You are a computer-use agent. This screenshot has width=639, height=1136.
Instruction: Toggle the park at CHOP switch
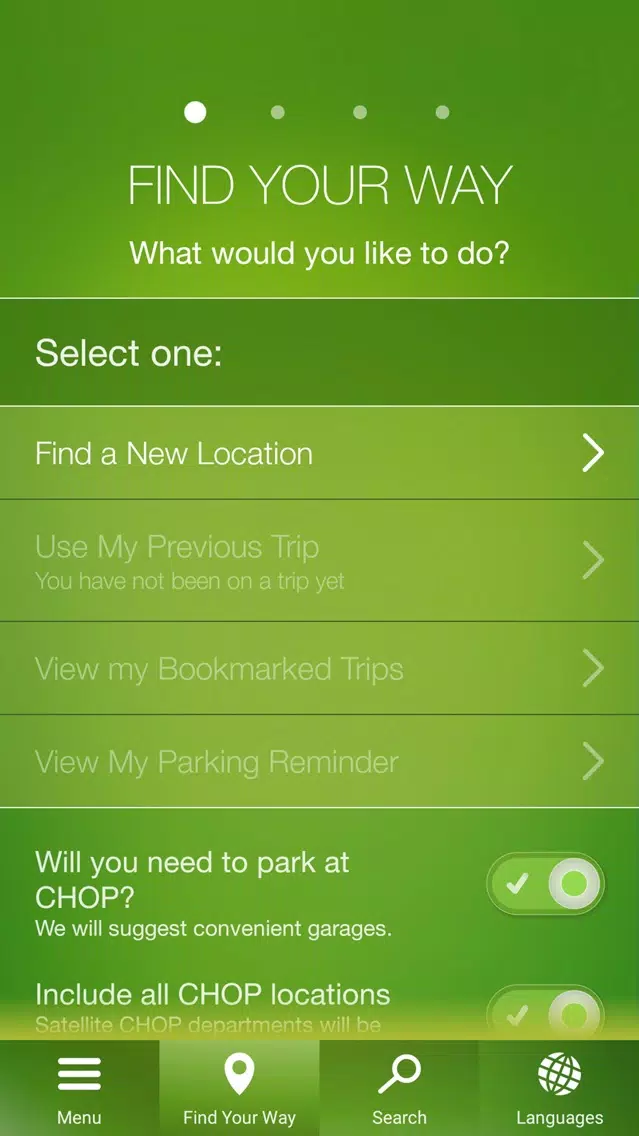point(546,883)
